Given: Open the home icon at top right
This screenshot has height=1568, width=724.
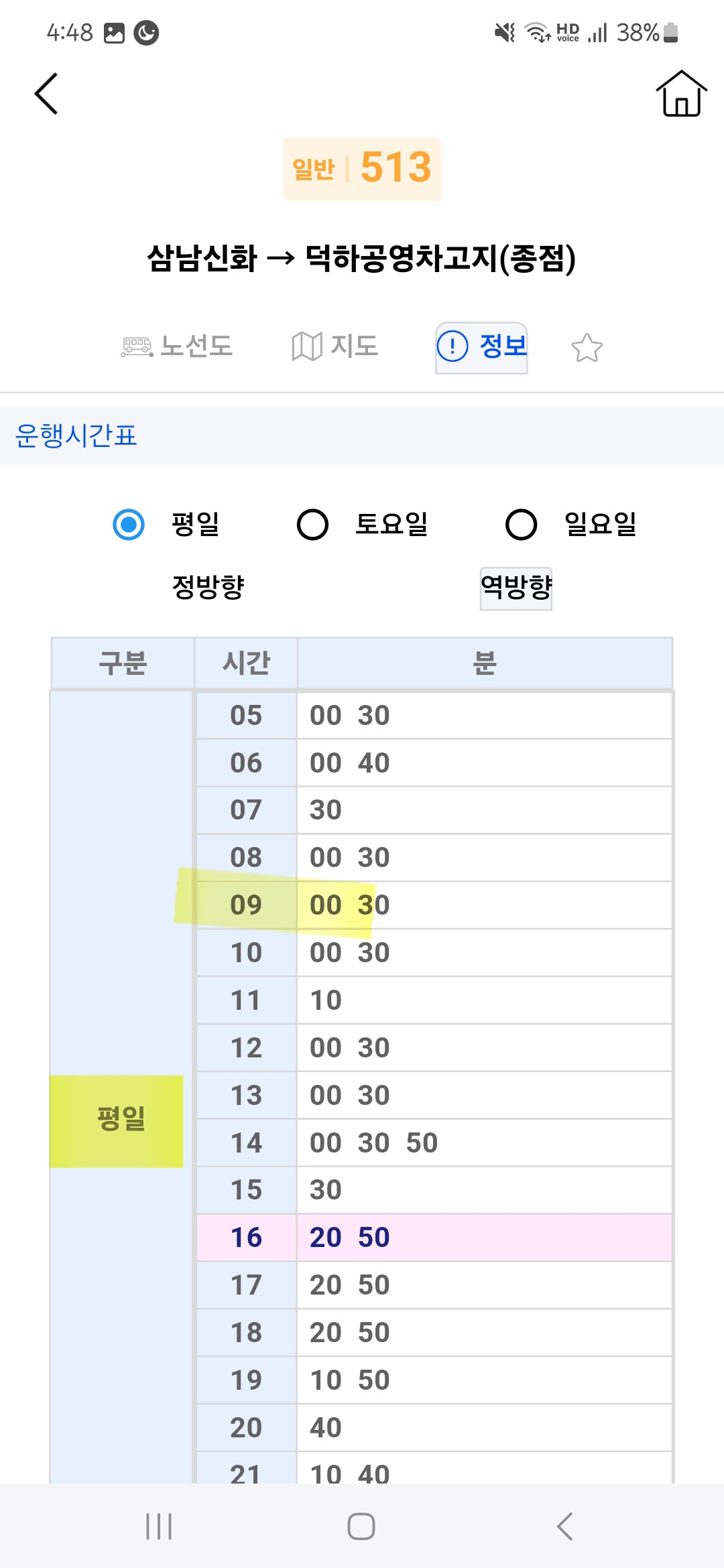Looking at the screenshot, I should [681, 94].
